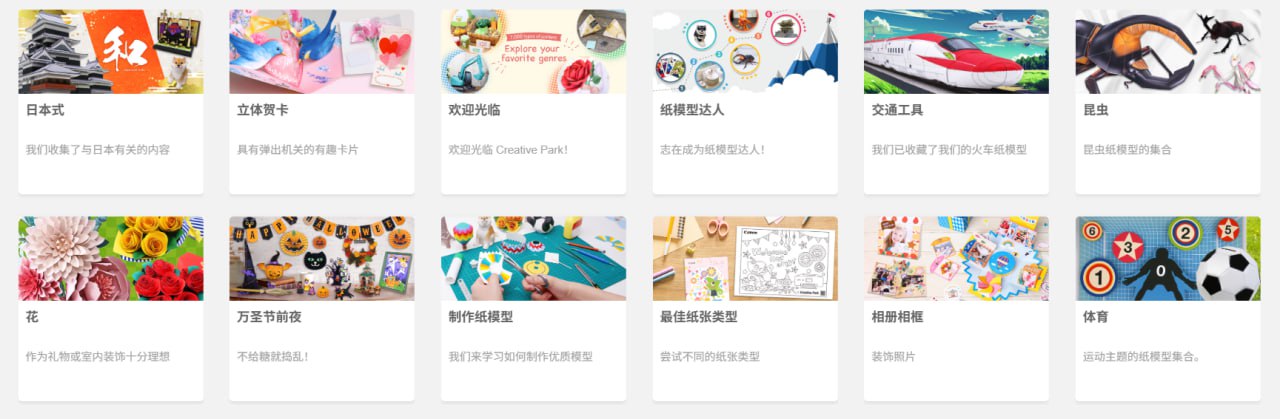View the 交通工具 train models card

(x=956, y=101)
